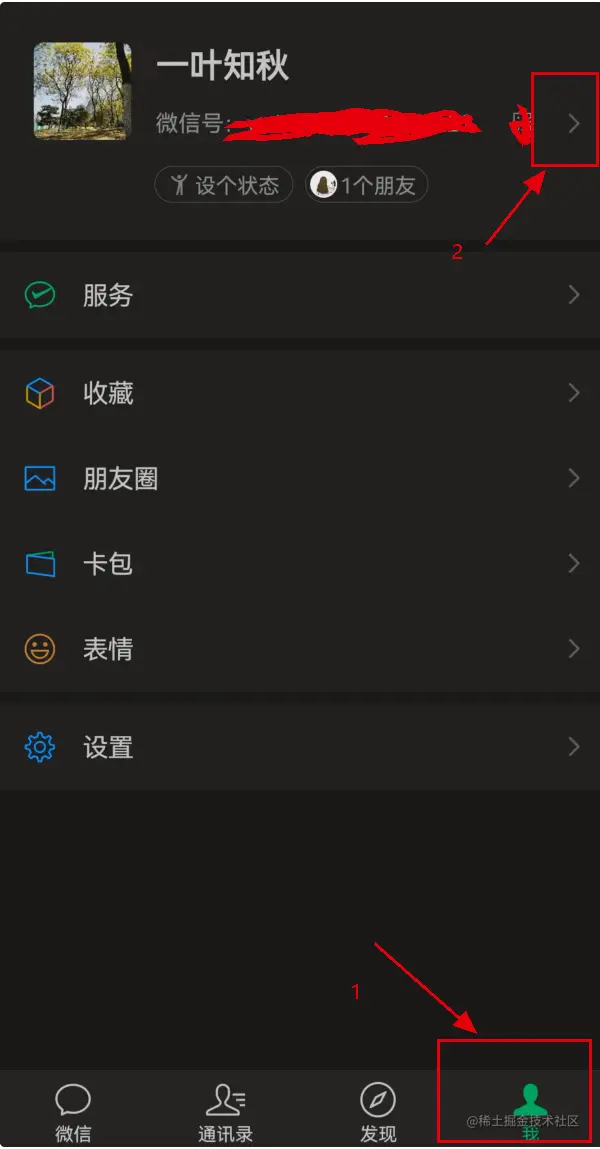Open the profile chevron next to 一叶知秋

[573, 124]
